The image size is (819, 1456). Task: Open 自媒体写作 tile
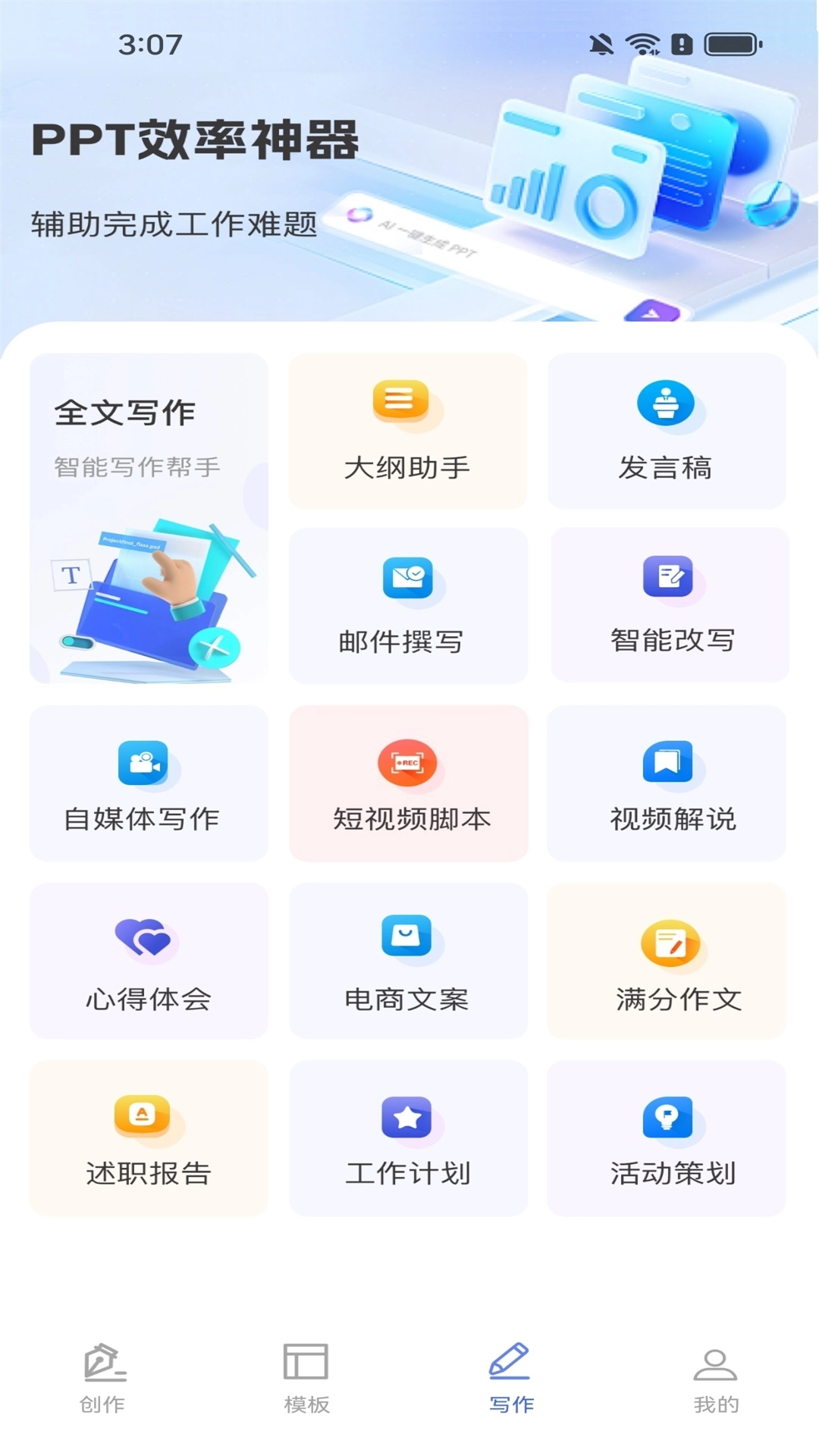tap(149, 783)
